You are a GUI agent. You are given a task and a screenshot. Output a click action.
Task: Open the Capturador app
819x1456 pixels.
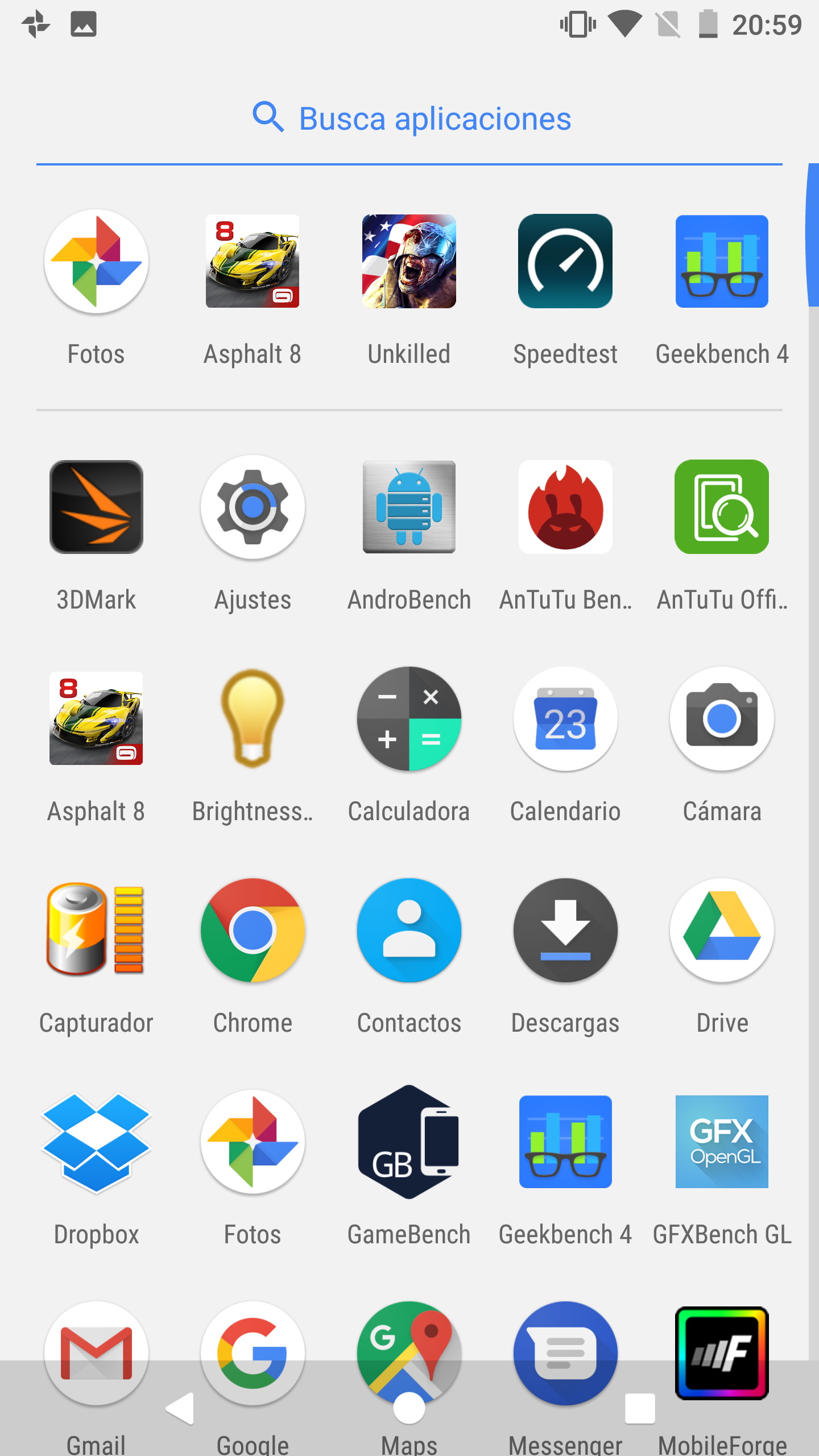pyautogui.click(x=96, y=930)
